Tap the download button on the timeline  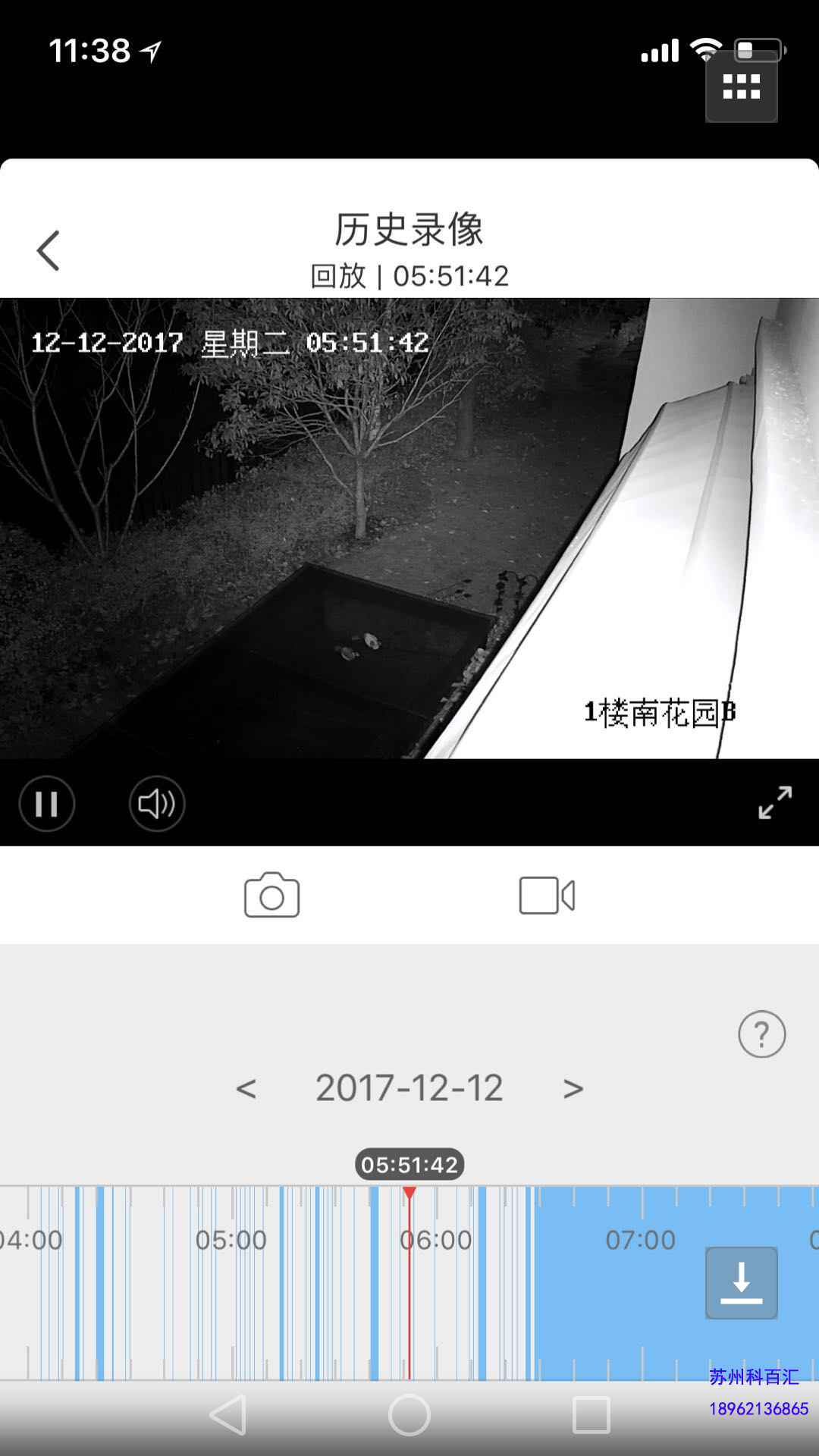pos(741,1283)
